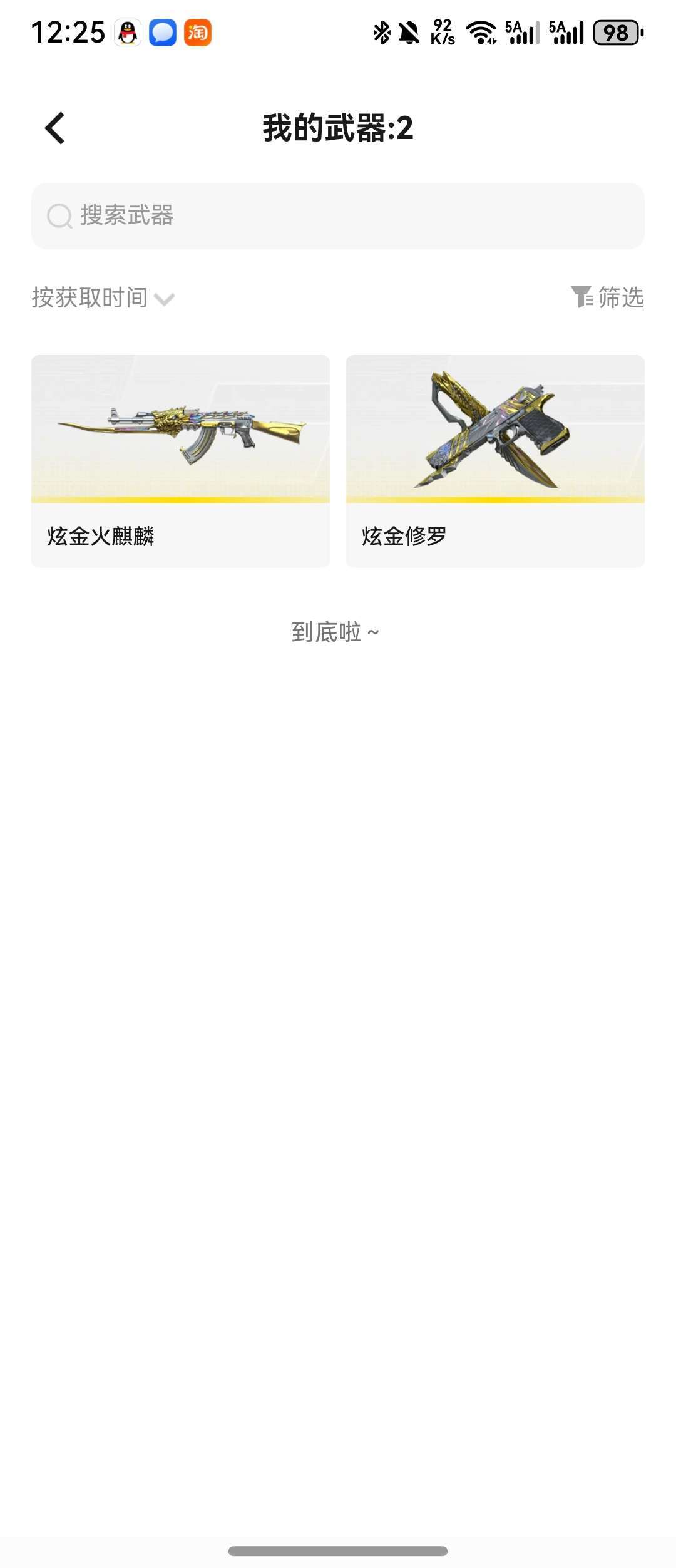This screenshot has width=676, height=1568.
Task: Open the 炫金火麒麟 weapon card
Action: point(180,460)
